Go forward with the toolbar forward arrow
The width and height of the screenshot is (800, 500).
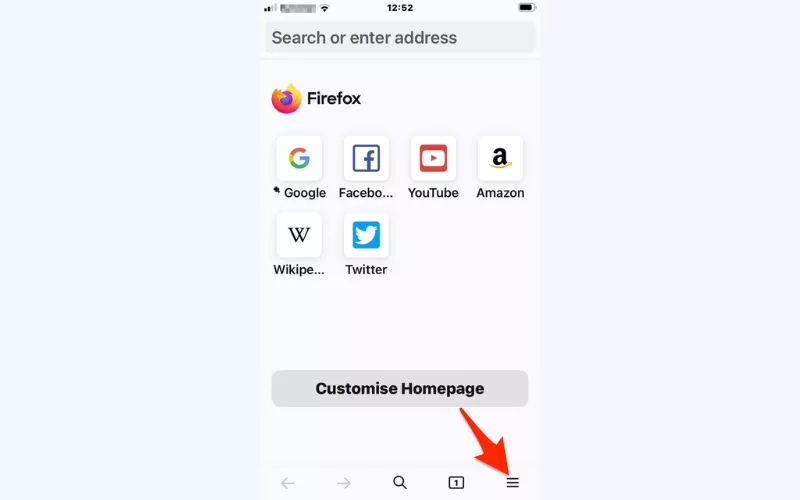344,483
